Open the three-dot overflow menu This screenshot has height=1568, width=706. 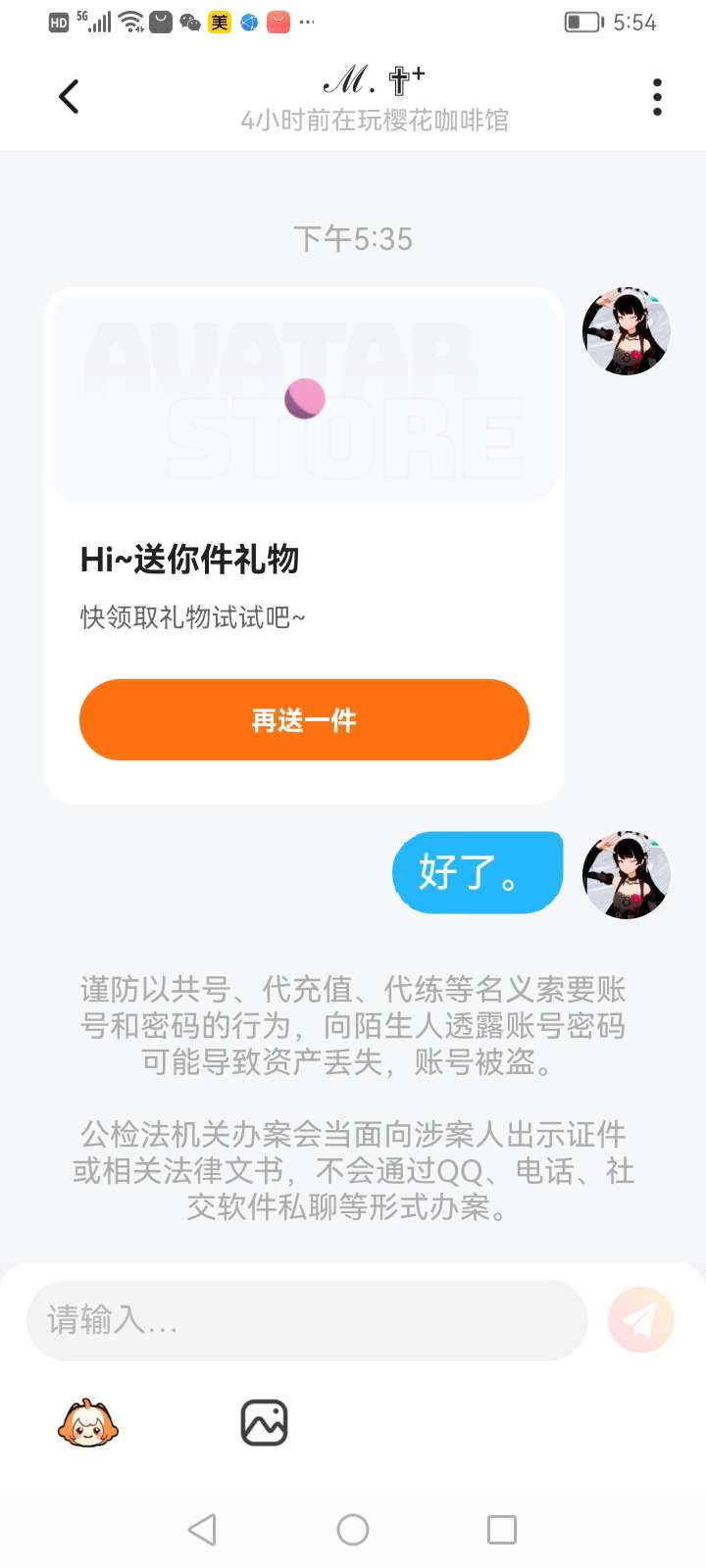tap(657, 97)
